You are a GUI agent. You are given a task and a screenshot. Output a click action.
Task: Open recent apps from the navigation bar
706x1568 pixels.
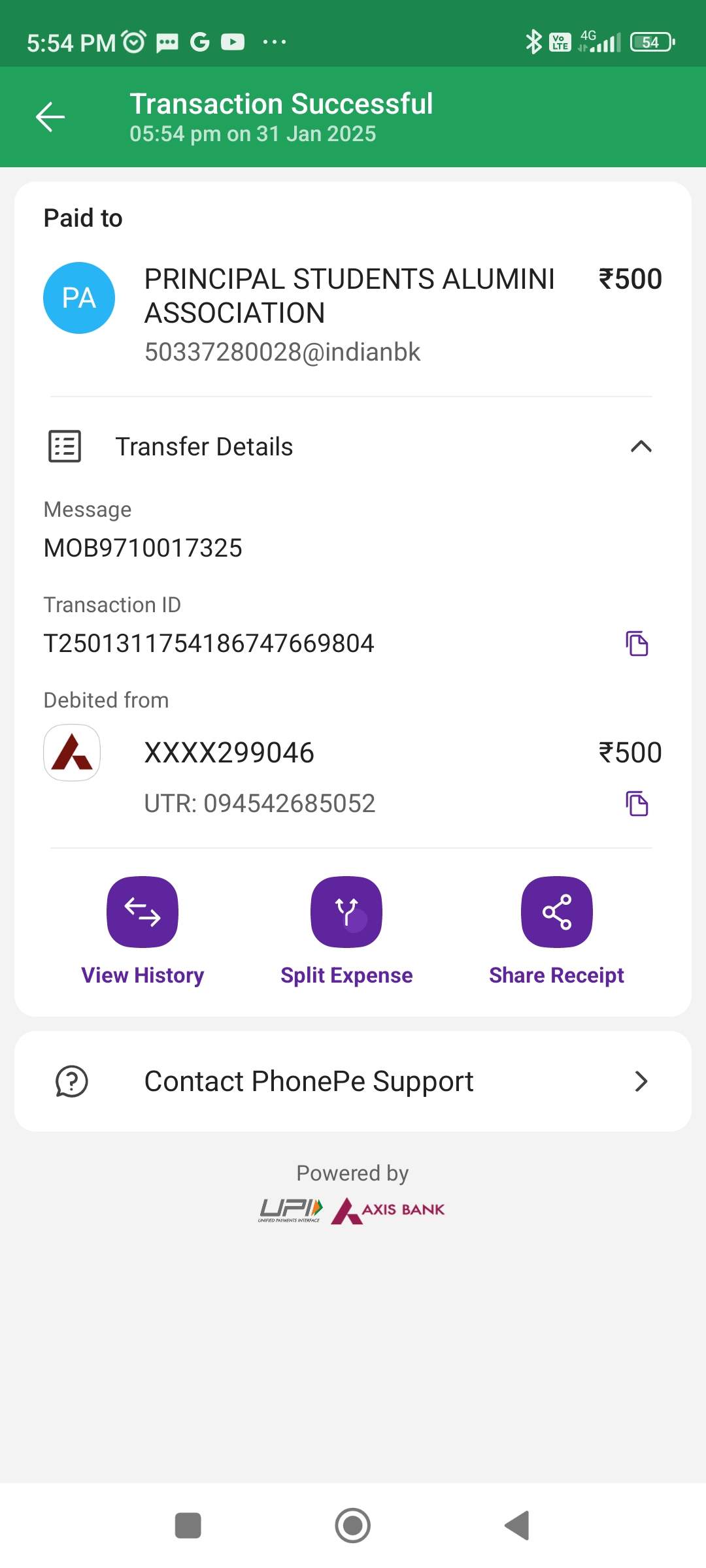188,1526
